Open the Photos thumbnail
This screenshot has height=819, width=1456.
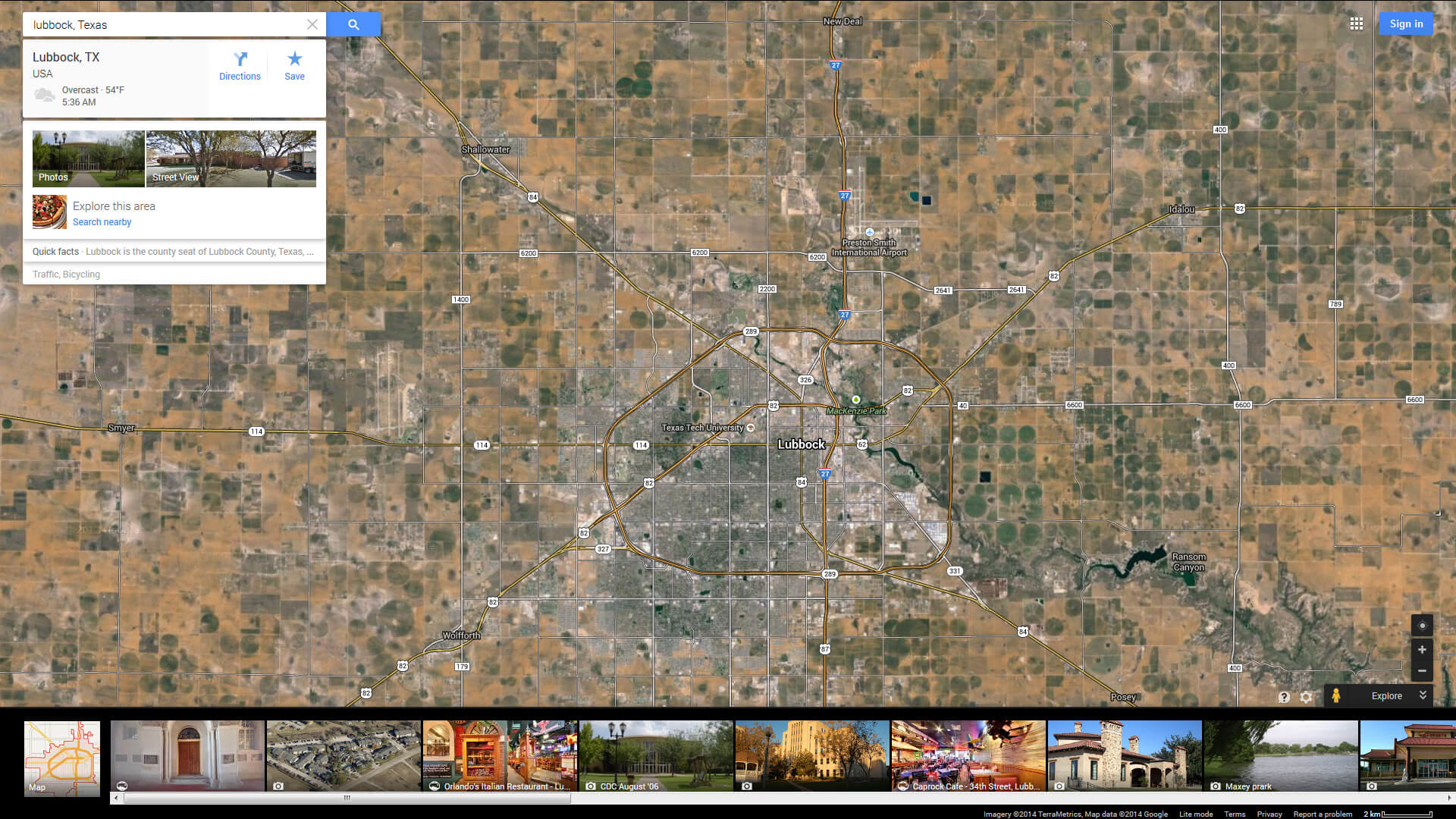[x=88, y=158]
